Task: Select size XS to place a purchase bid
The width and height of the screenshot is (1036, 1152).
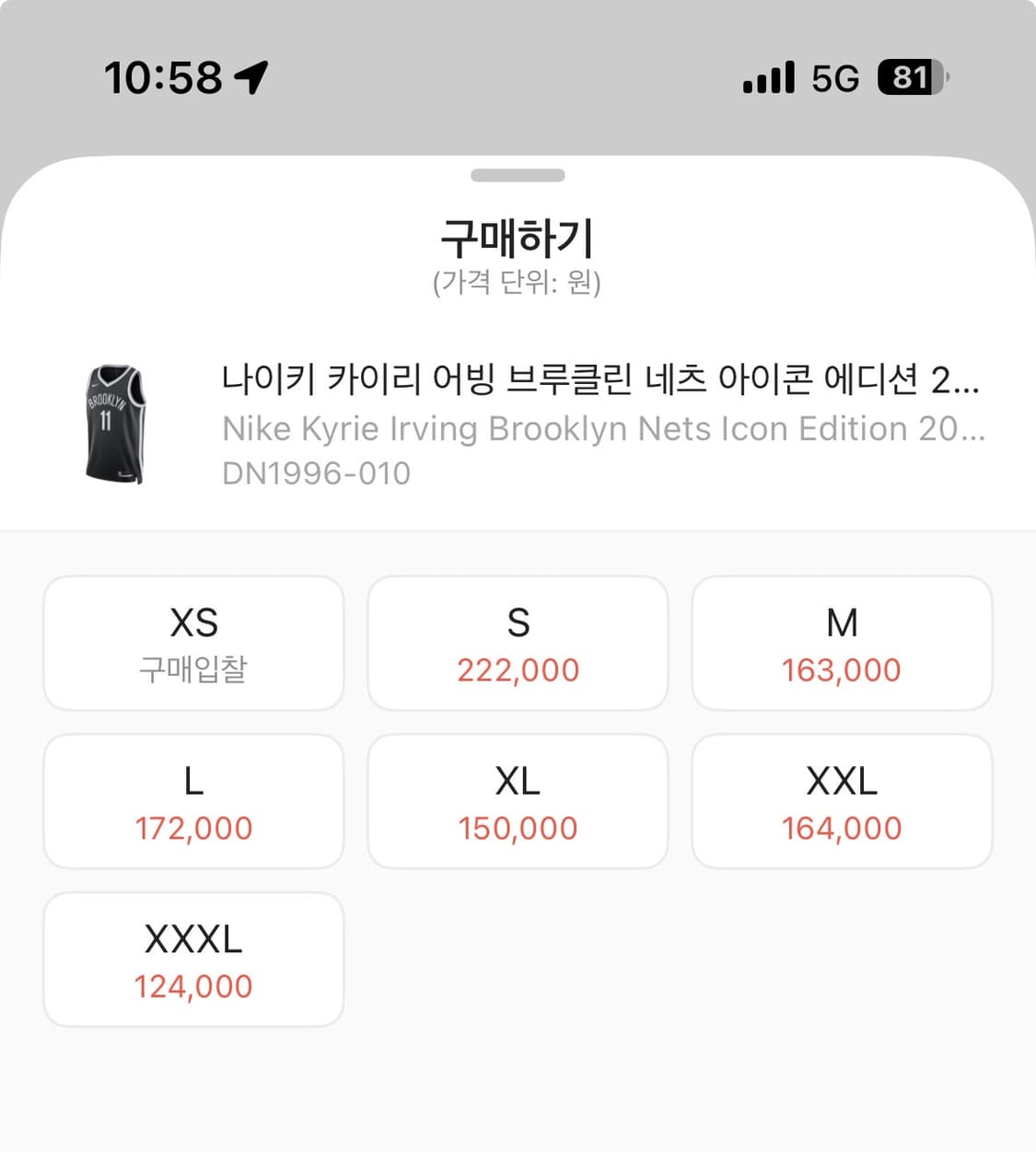Action: coord(192,643)
